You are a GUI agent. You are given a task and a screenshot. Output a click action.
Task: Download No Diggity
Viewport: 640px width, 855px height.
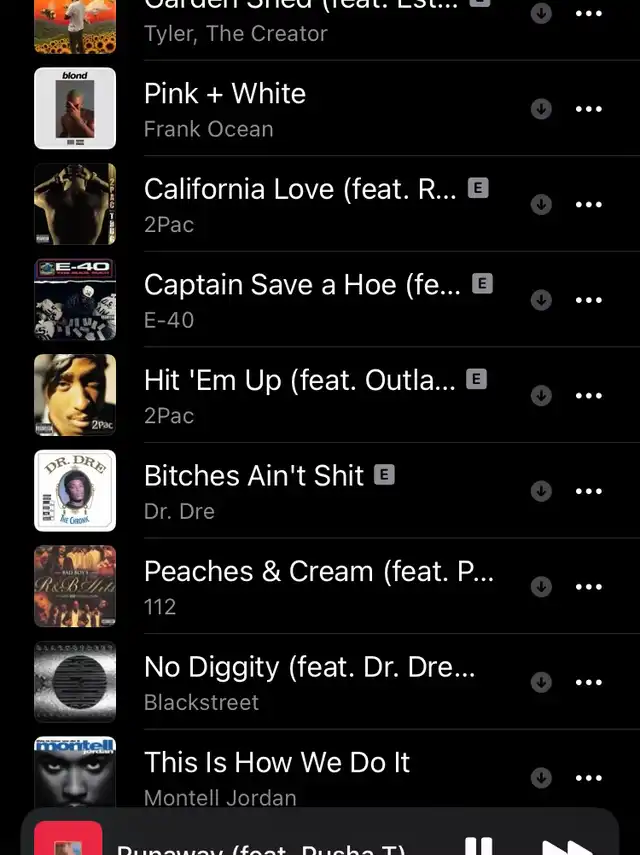pyautogui.click(x=541, y=682)
